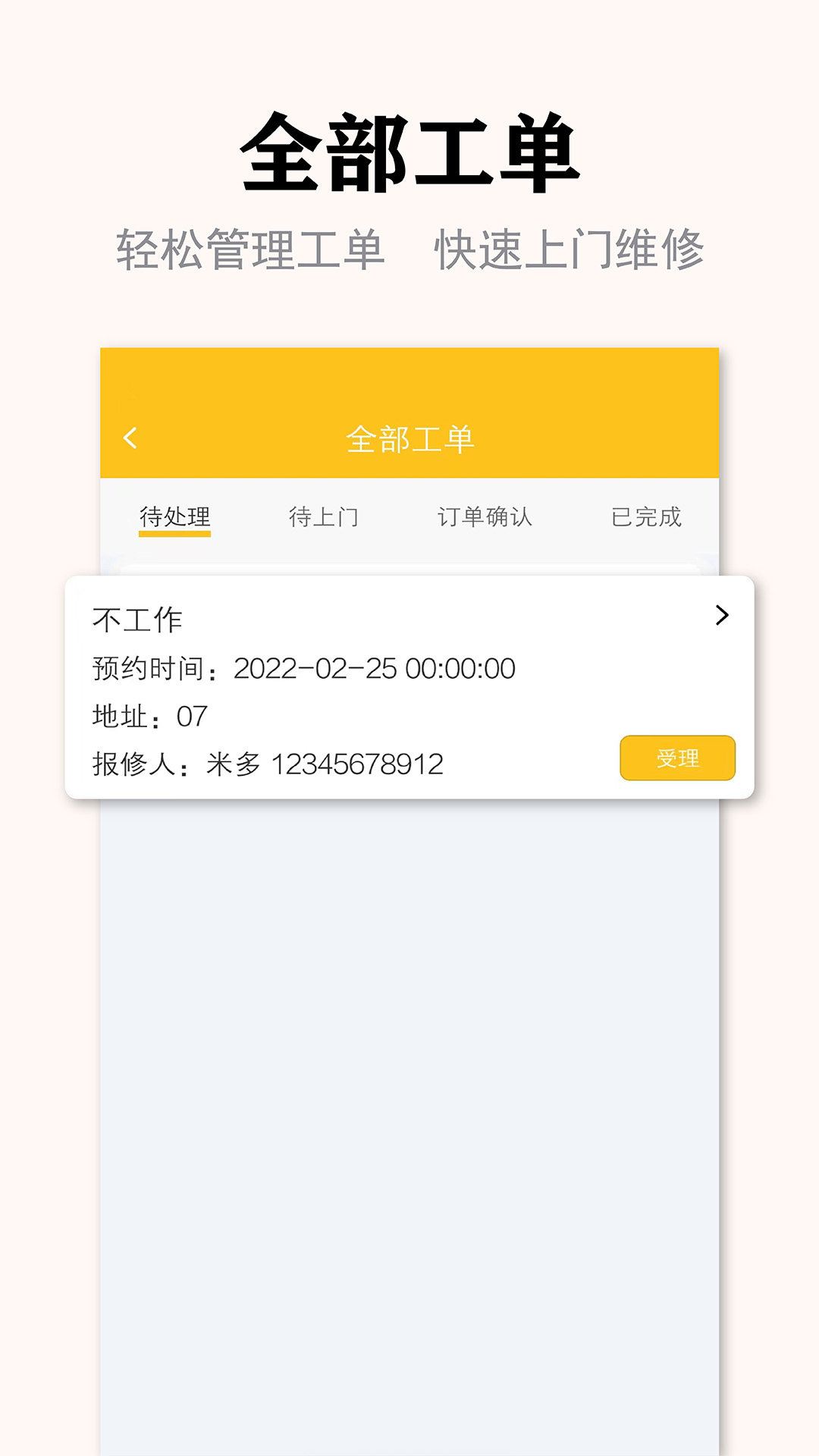Select the 待处理 tab
819x1456 pixels.
click(x=173, y=516)
